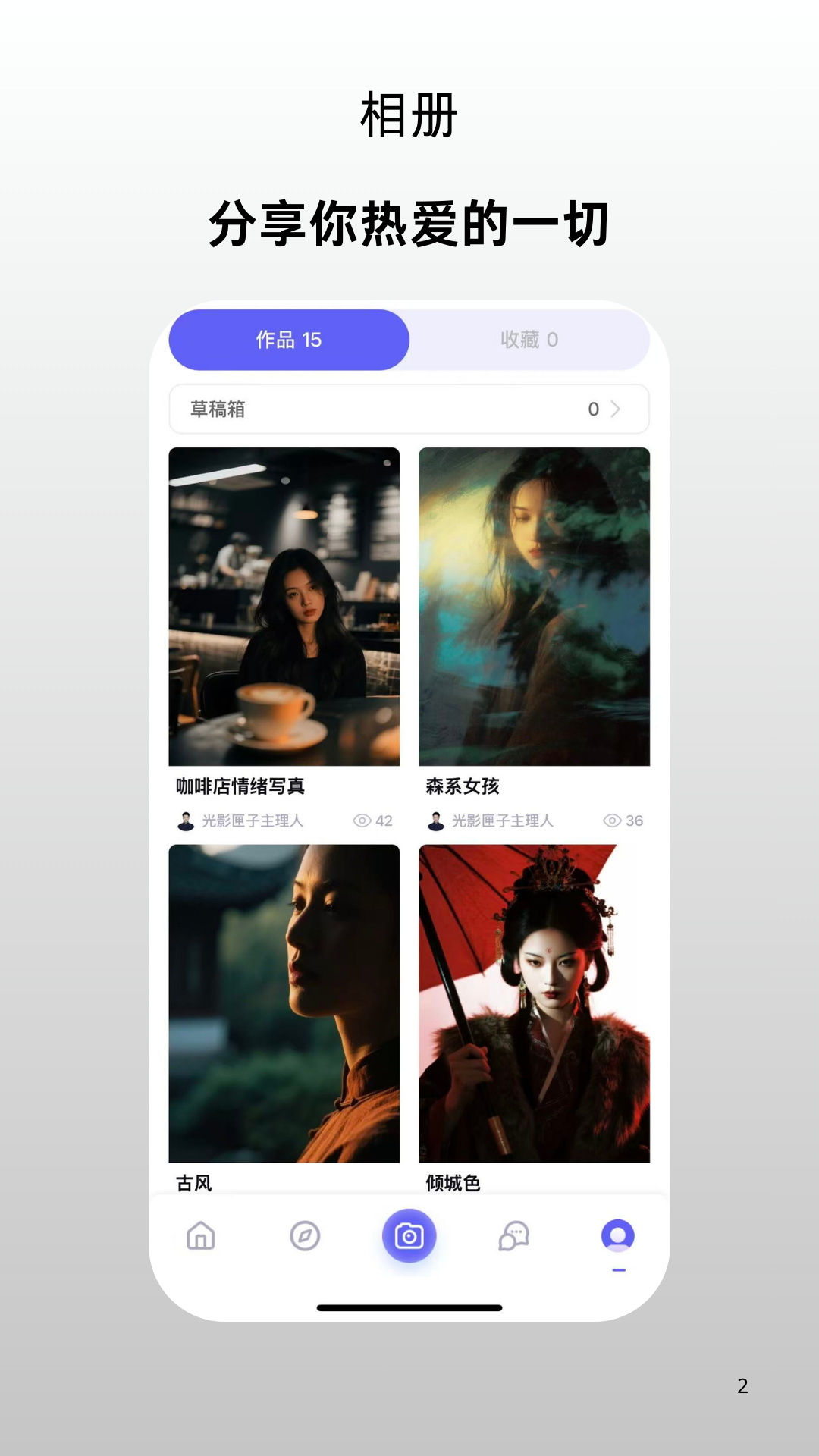The height and width of the screenshot is (1456, 819).
Task: Tap the view count 42 label
Action: click(x=383, y=821)
